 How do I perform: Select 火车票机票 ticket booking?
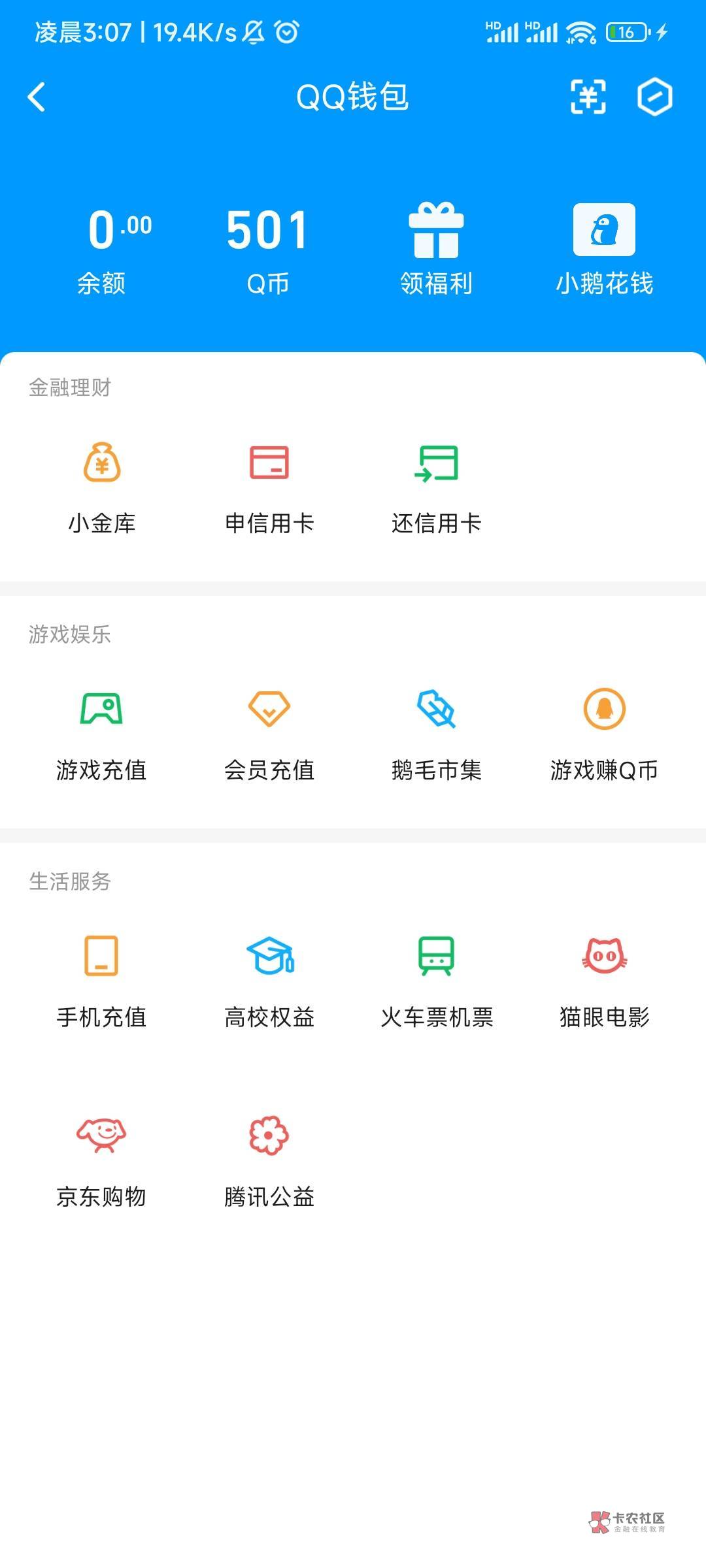pos(435,960)
